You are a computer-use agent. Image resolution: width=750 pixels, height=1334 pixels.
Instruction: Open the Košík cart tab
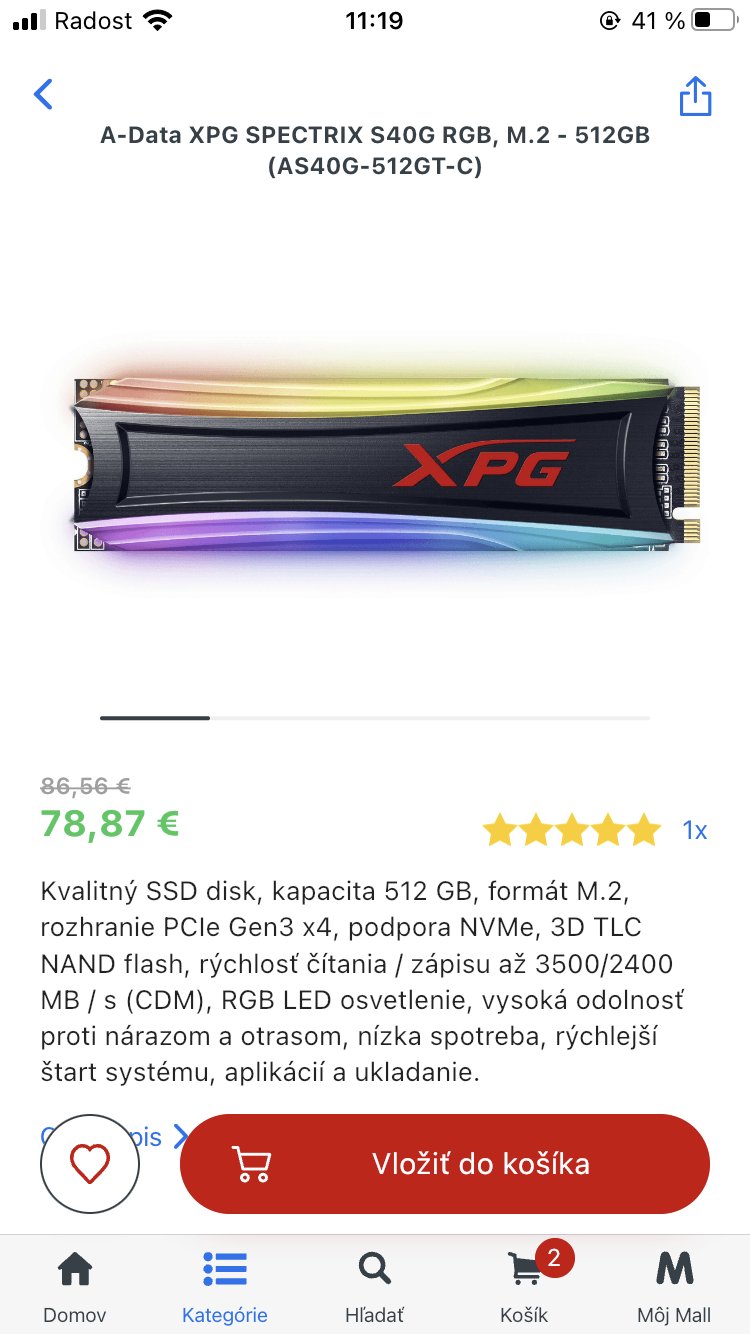tap(525, 1285)
